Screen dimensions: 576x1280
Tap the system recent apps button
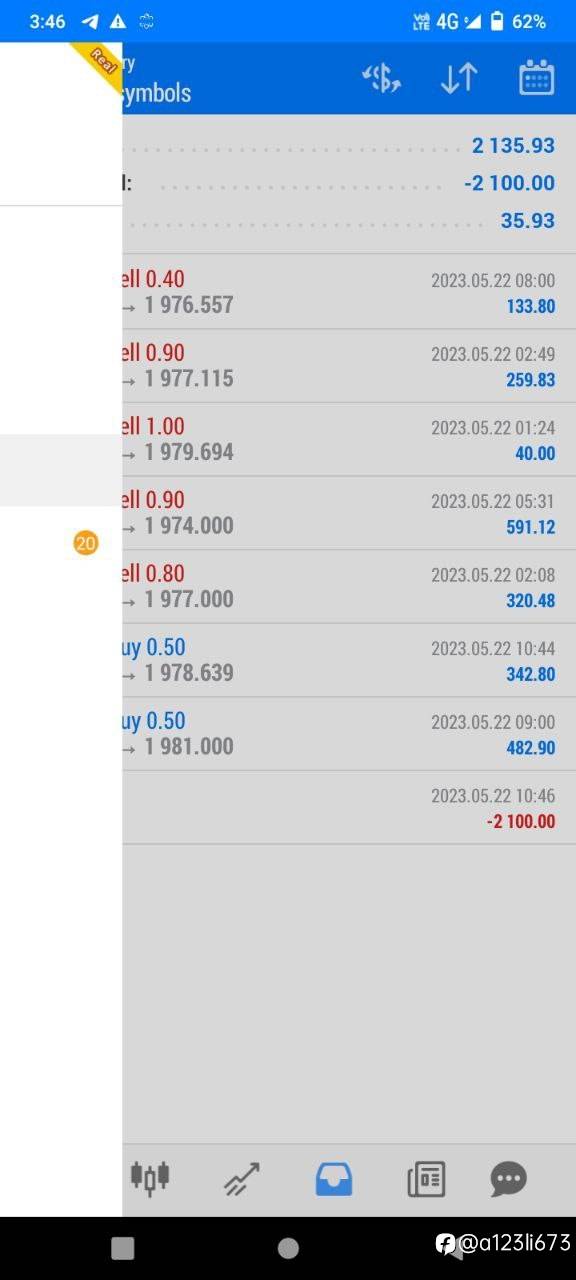(123, 1248)
